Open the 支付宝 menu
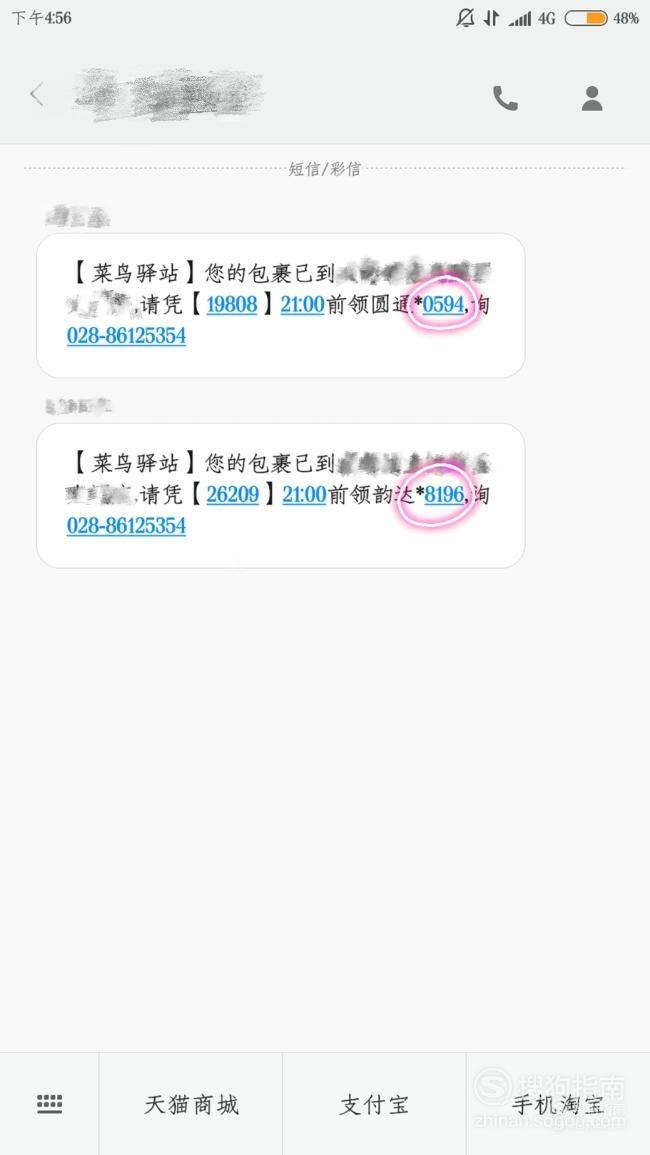This screenshot has height=1155, width=650. [x=374, y=1103]
